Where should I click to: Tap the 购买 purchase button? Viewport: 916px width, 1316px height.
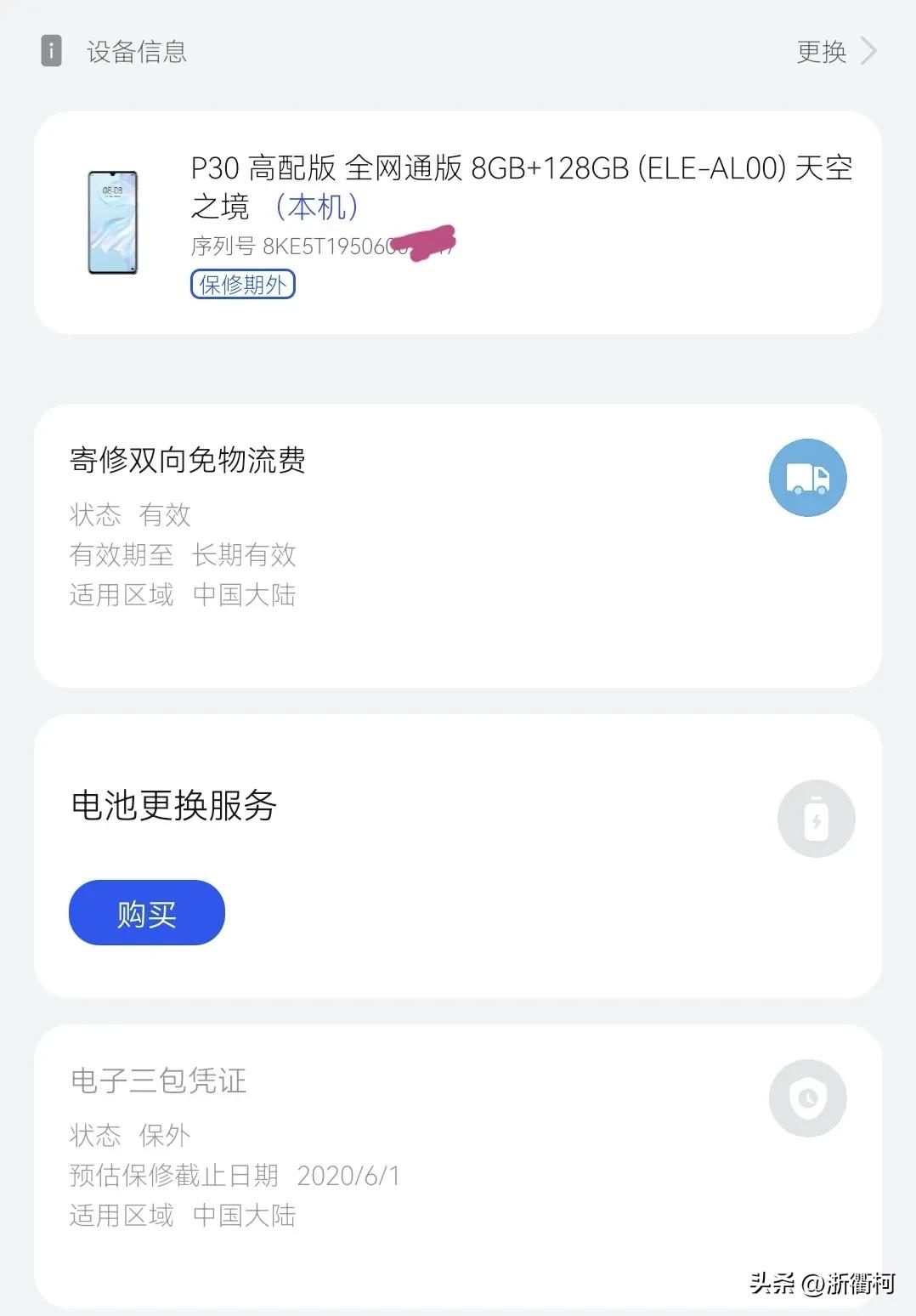click(145, 912)
